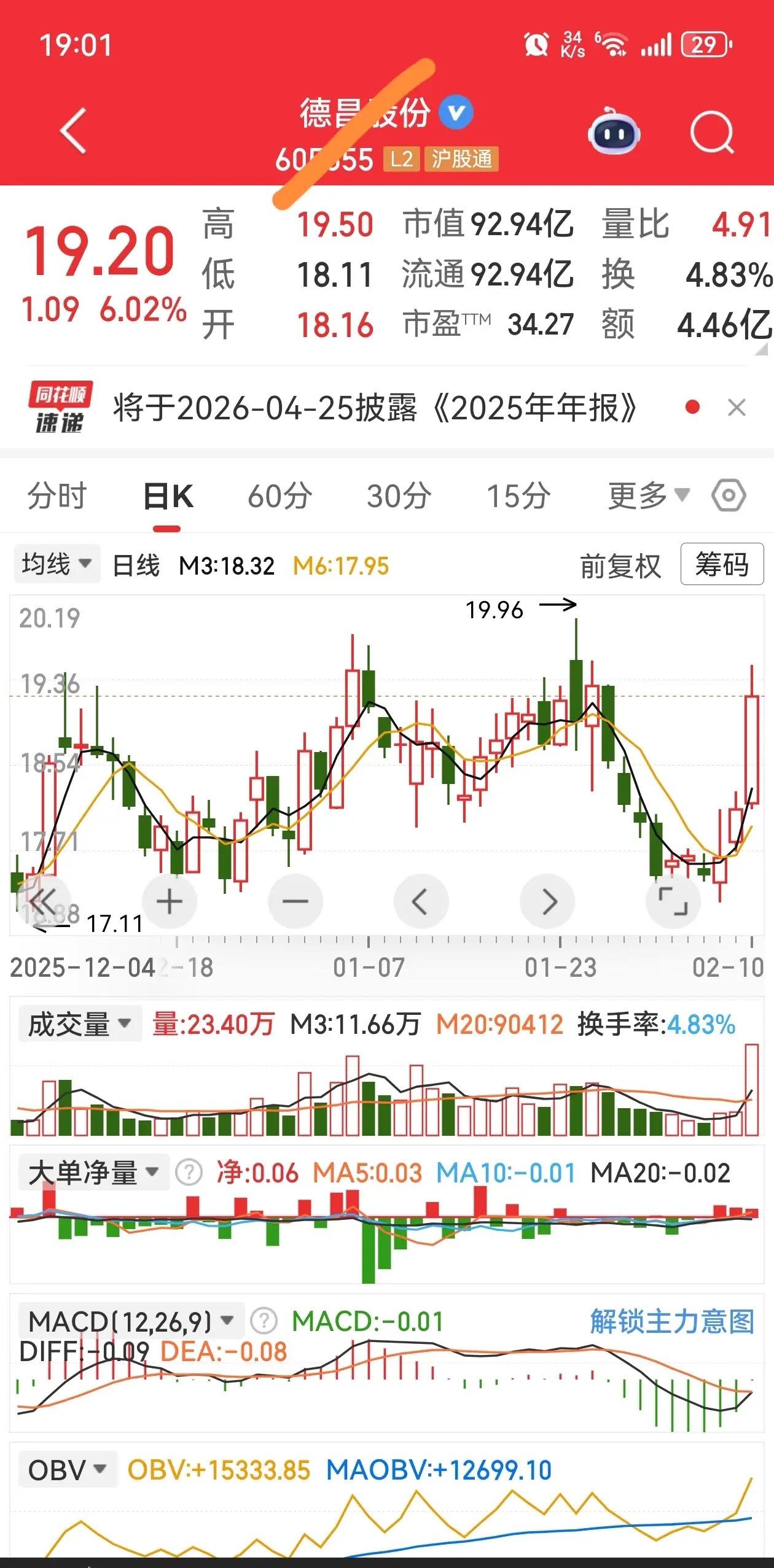Open chart settings hexagon icon
Viewport: 774px width, 1568px height.
729,495
